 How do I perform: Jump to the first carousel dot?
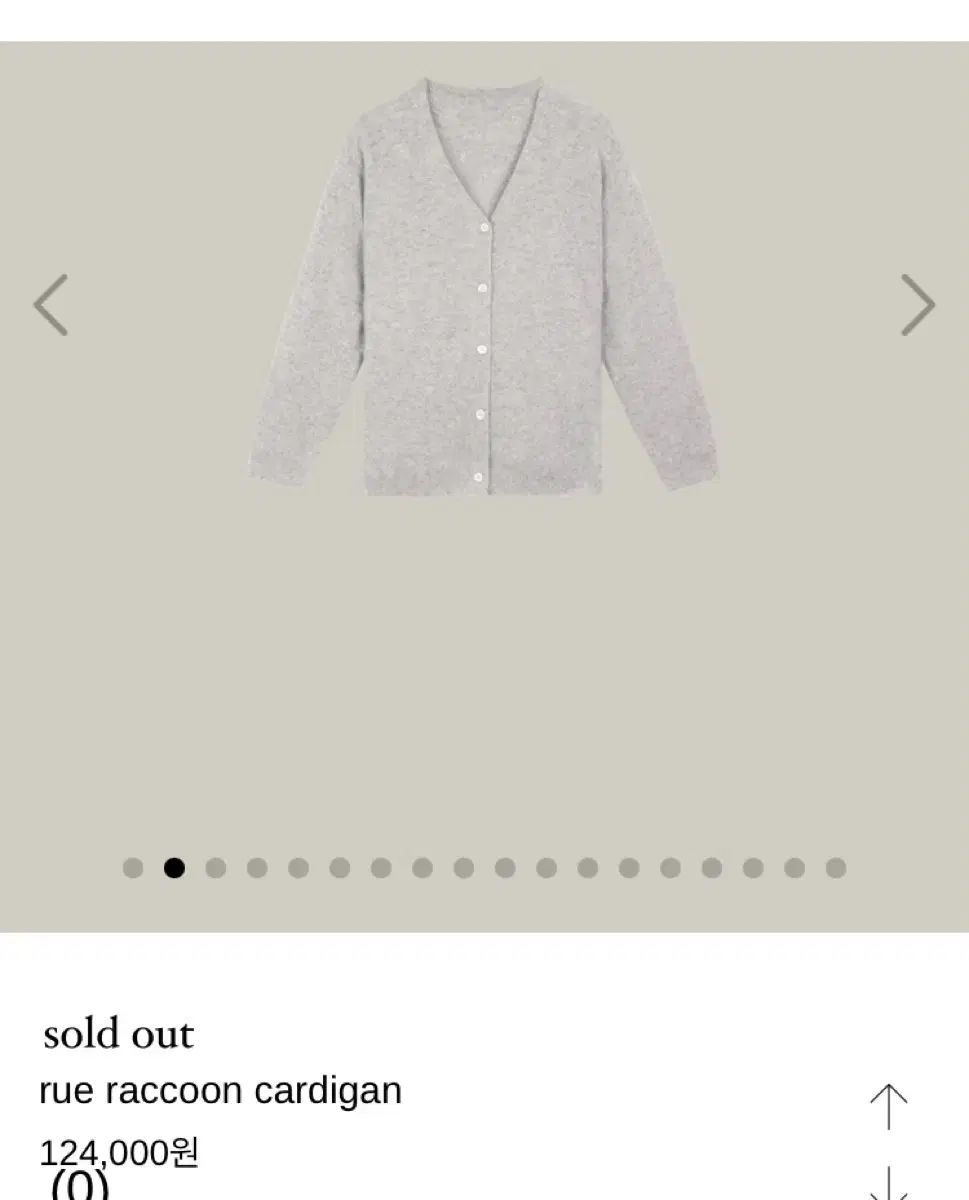click(x=133, y=868)
